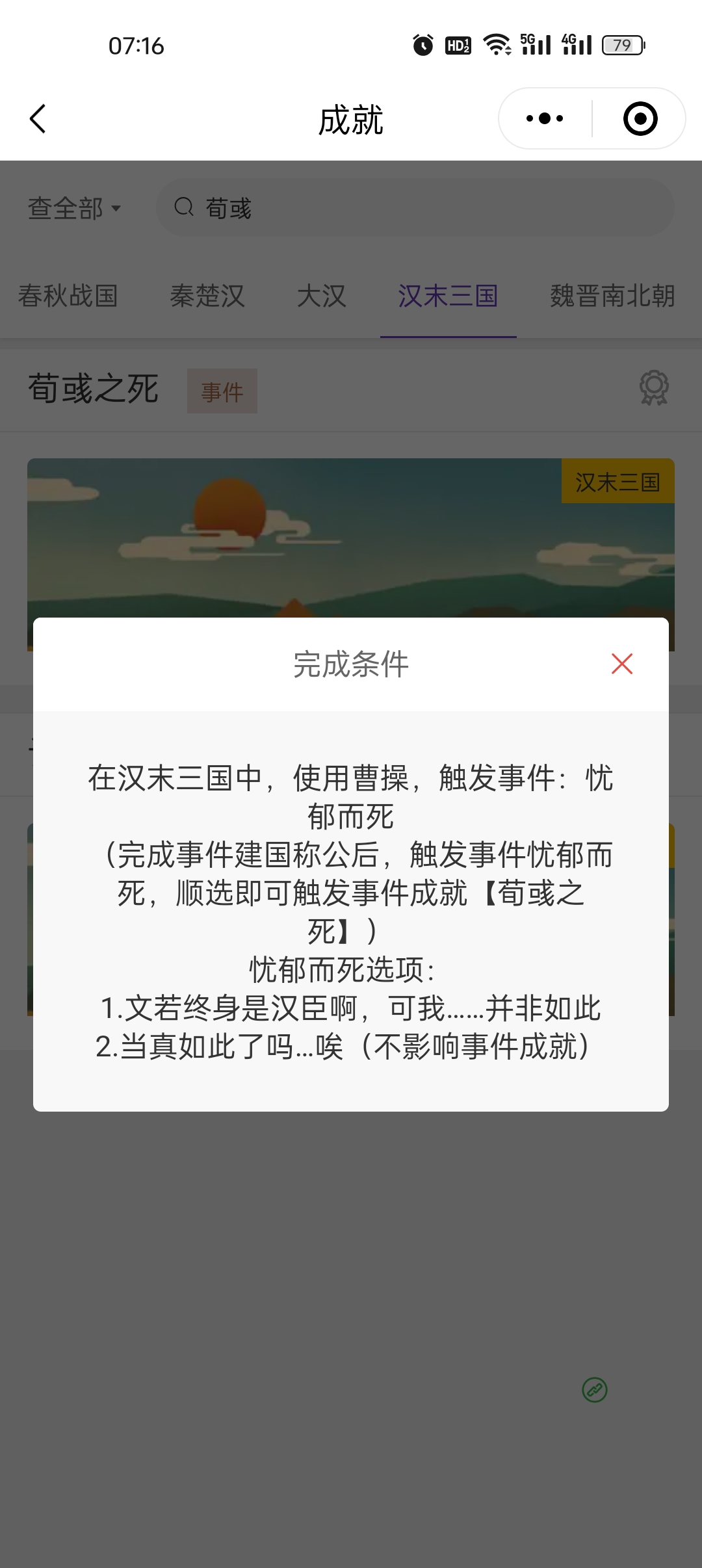Expand the 查全部 filter dropdown
Viewport: 702px width, 1568px height.
click(x=74, y=209)
